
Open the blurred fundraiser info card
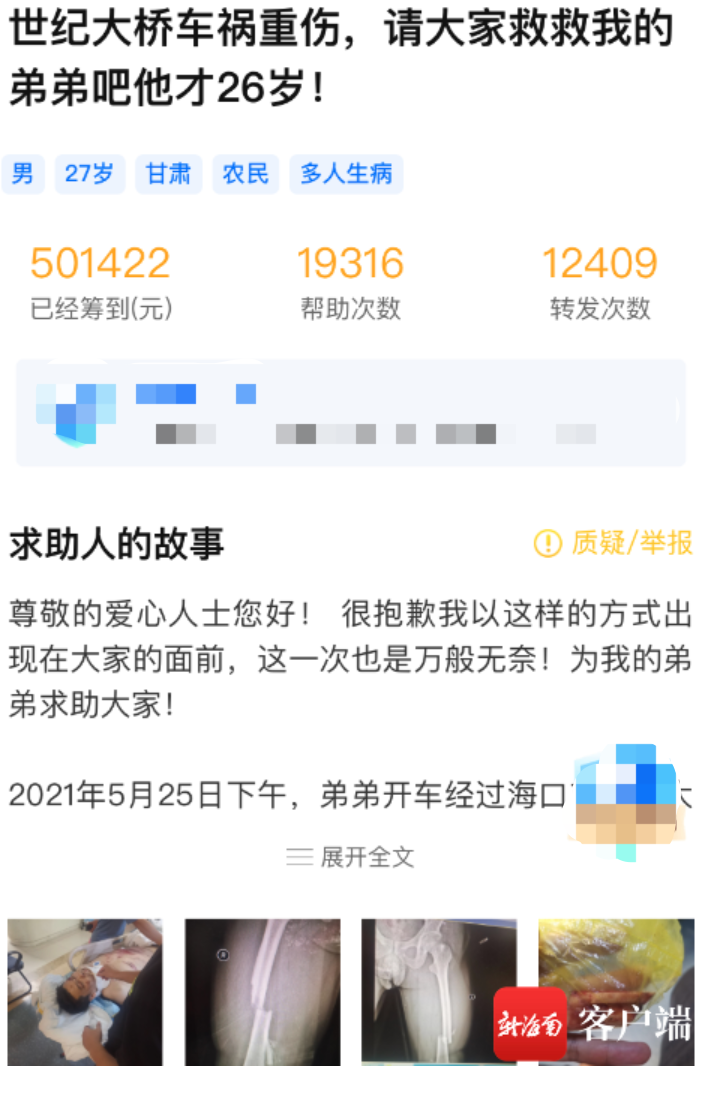point(351,413)
